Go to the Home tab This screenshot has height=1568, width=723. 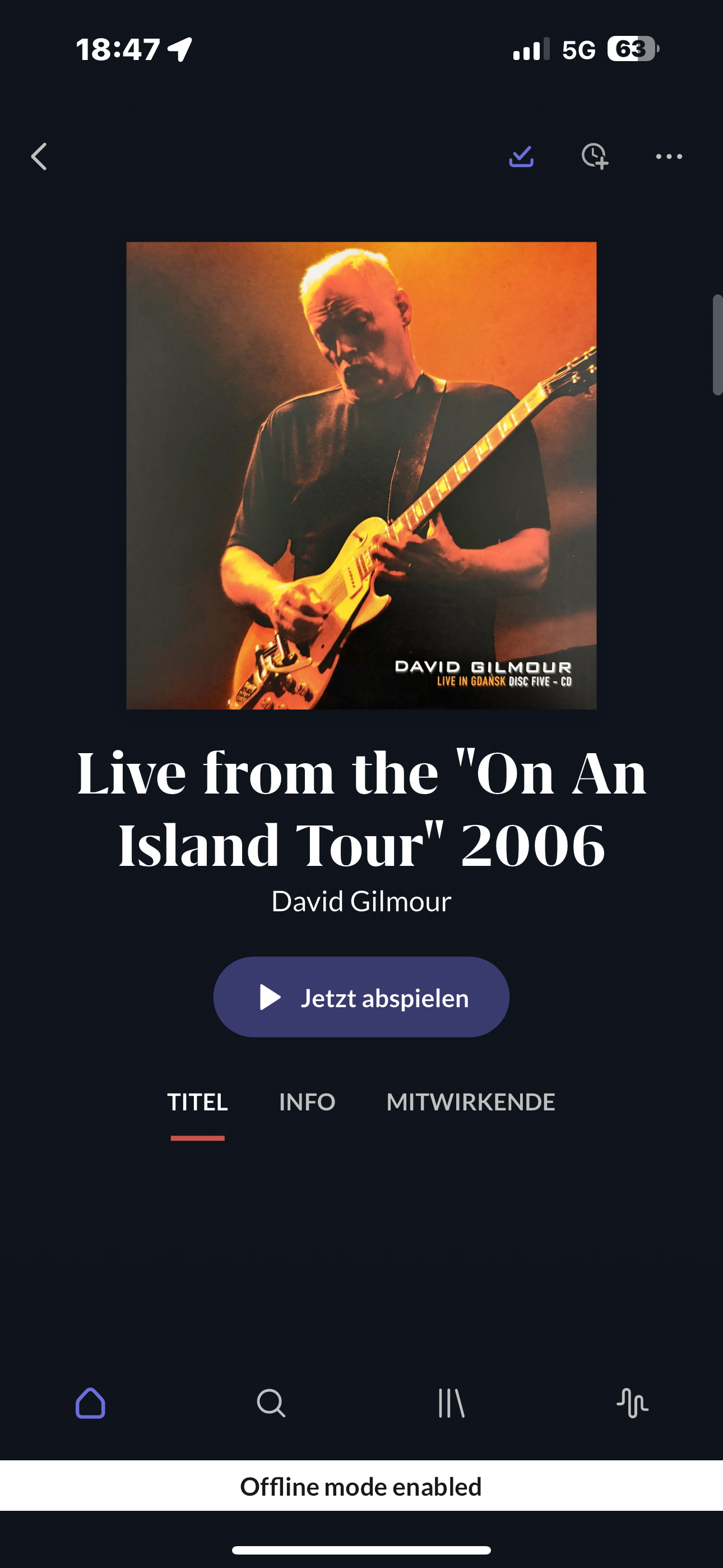coord(91,1403)
